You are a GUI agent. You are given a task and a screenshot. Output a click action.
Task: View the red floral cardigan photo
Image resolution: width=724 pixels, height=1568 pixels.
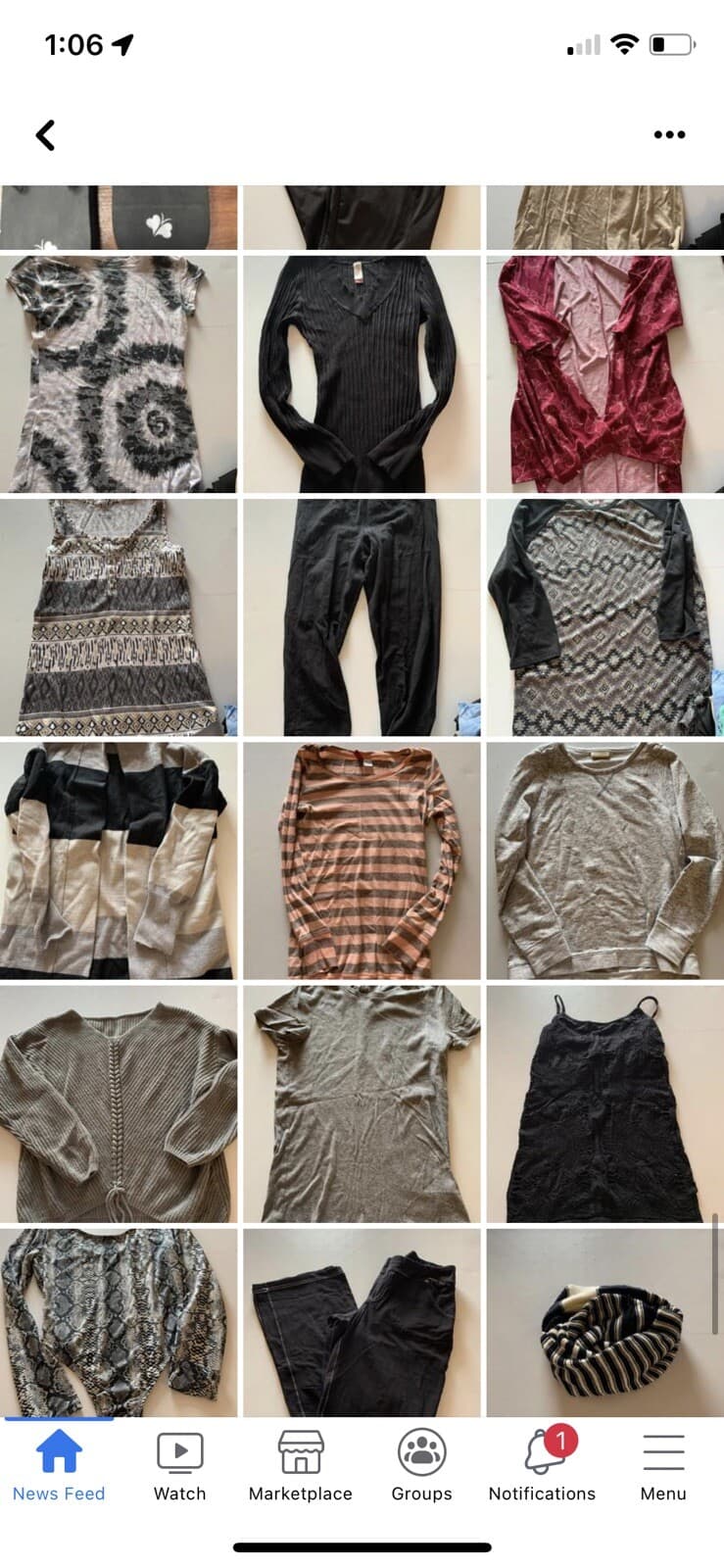(x=604, y=373)
